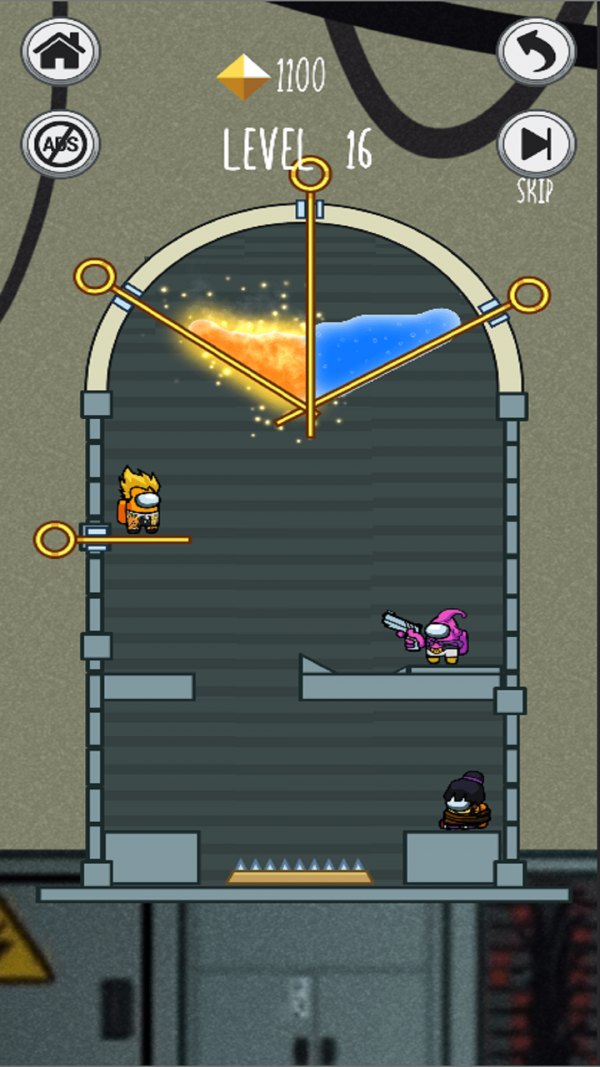
Task: Pull the top vertical center pin
Action: click(x=310, y=175)
